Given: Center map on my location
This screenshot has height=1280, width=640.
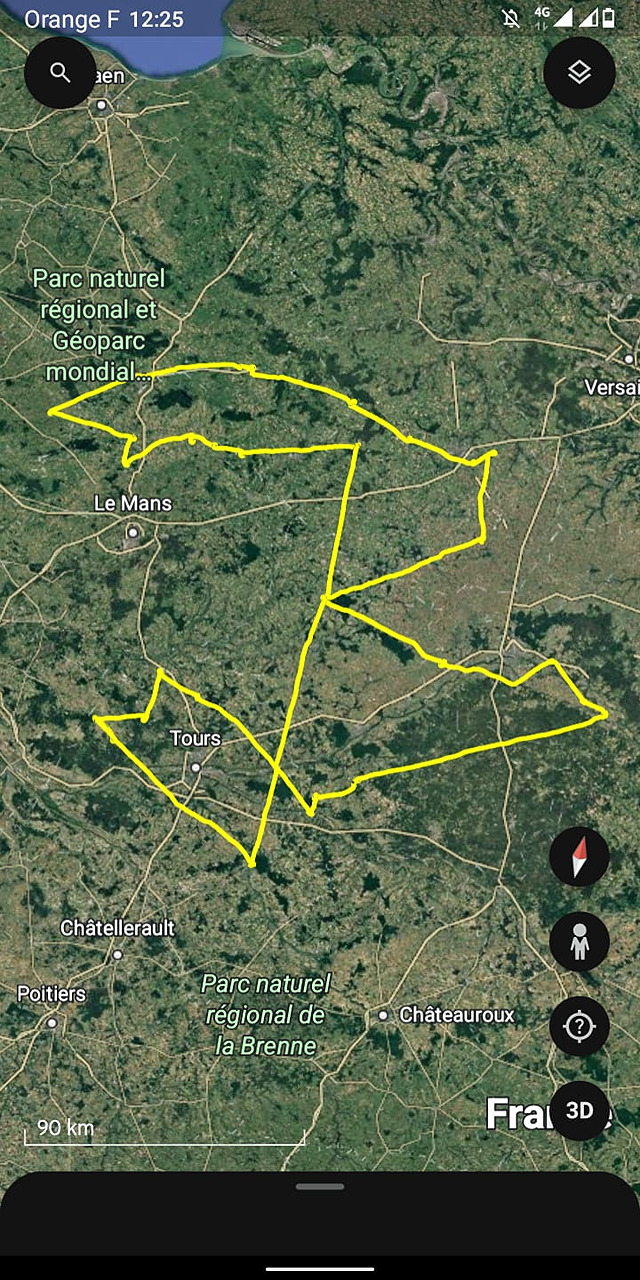Looking at the screenshot, I should click(x=579, y=1027).
